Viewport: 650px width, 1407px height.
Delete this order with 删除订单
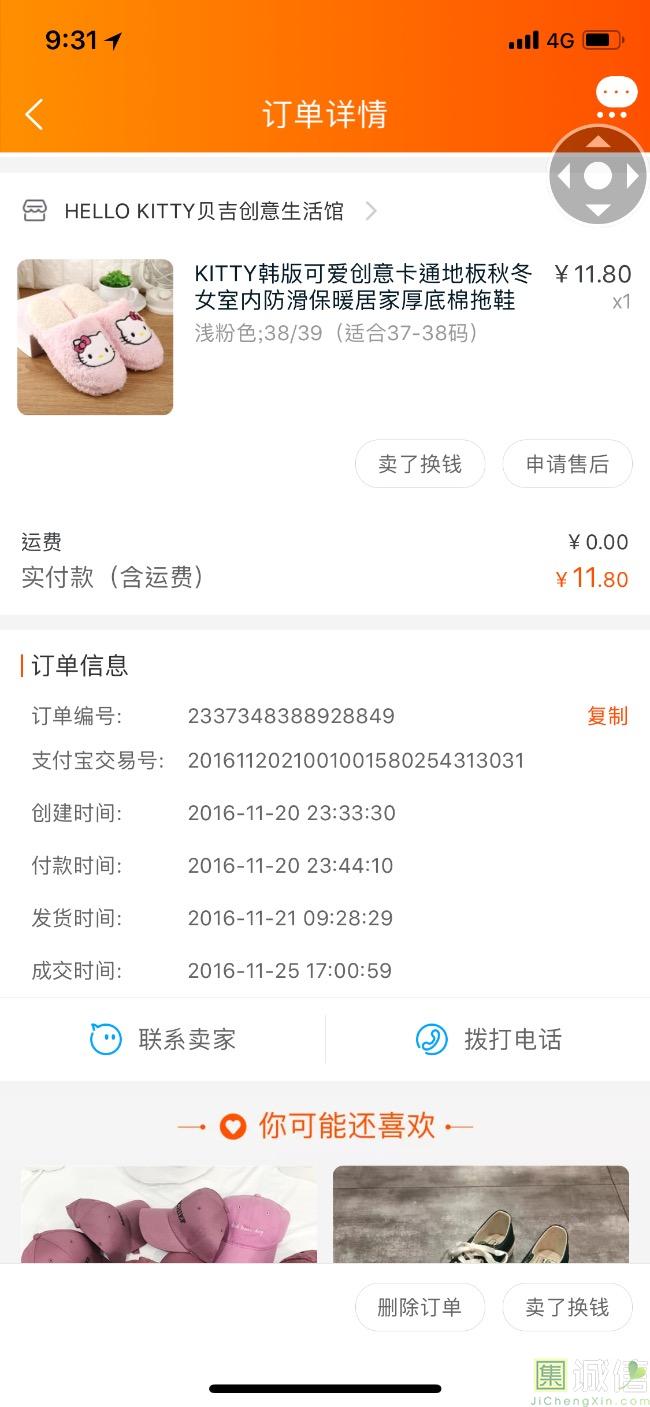pyautogui.click(x=420, y=1307)
